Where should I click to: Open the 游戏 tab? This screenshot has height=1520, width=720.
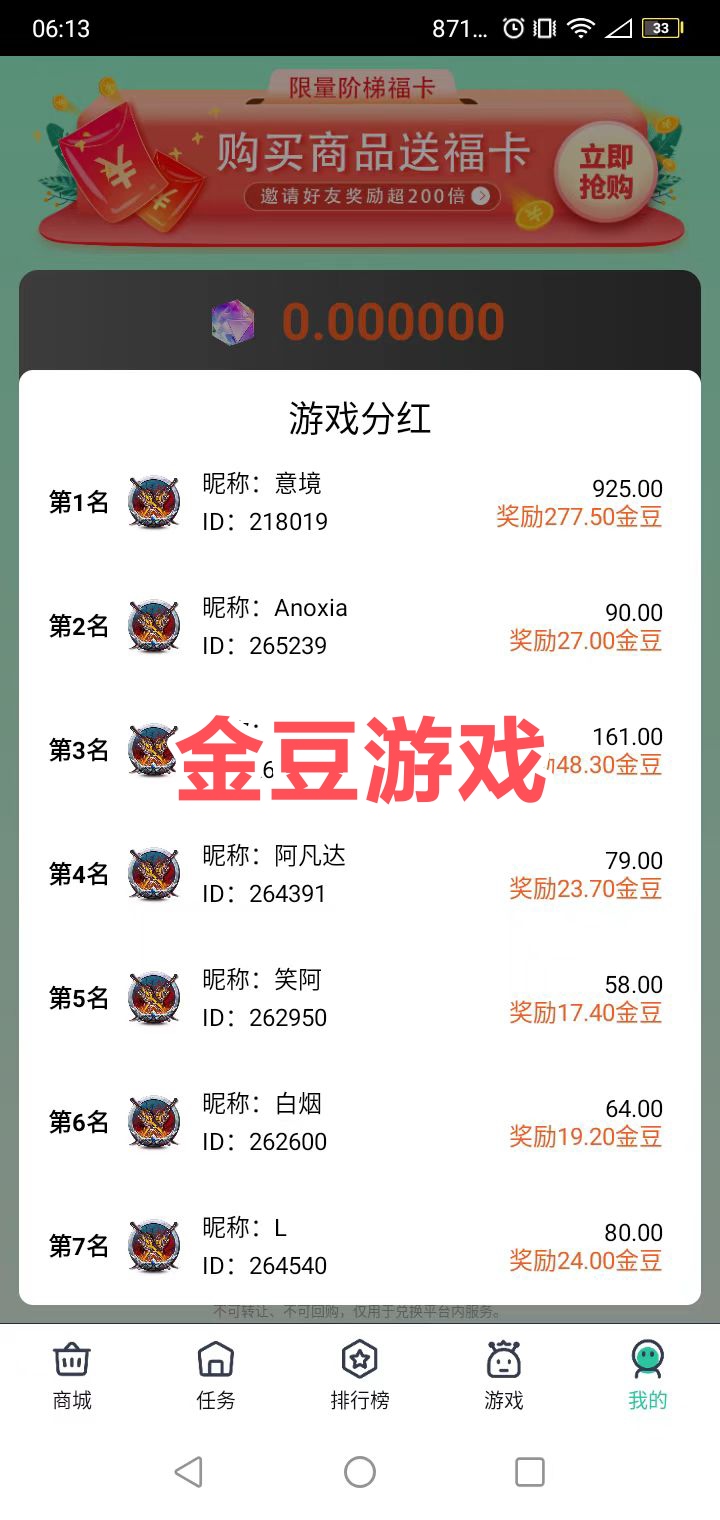point(504,1376)
